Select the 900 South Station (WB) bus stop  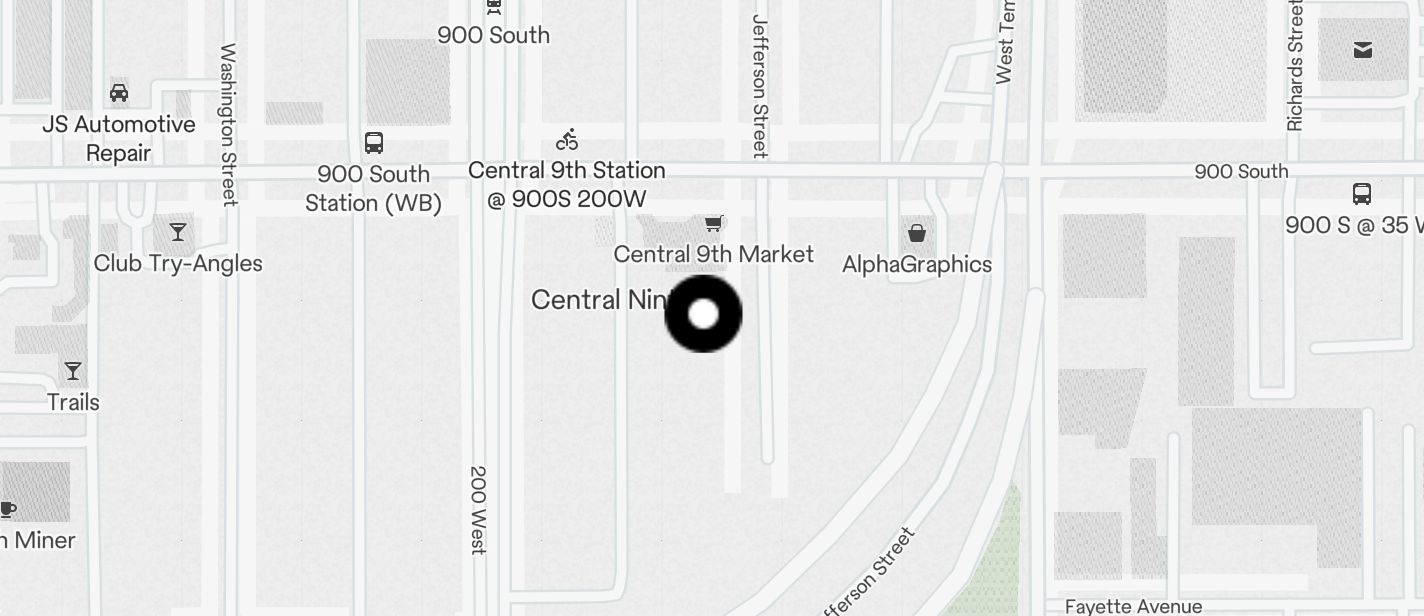[x=374, y=143]
